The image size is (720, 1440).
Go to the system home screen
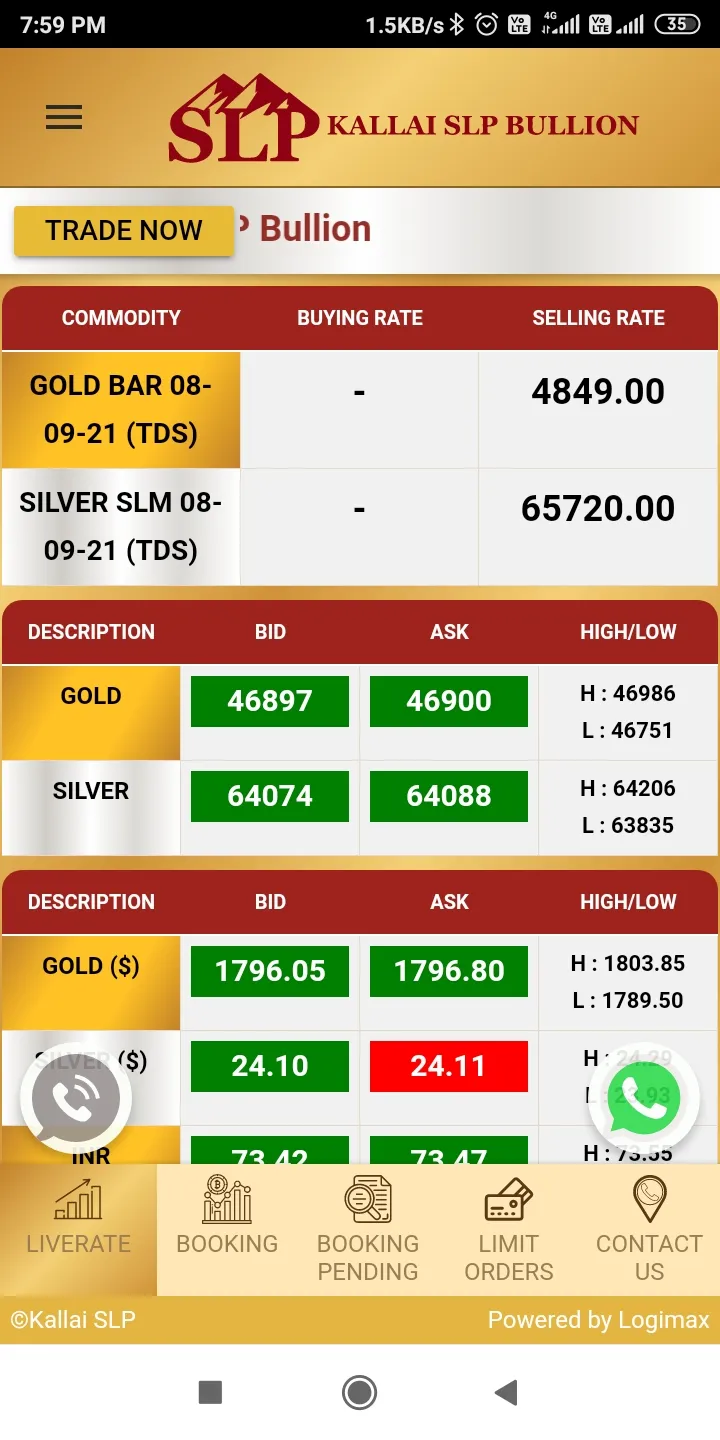[x=359, y=1392]
